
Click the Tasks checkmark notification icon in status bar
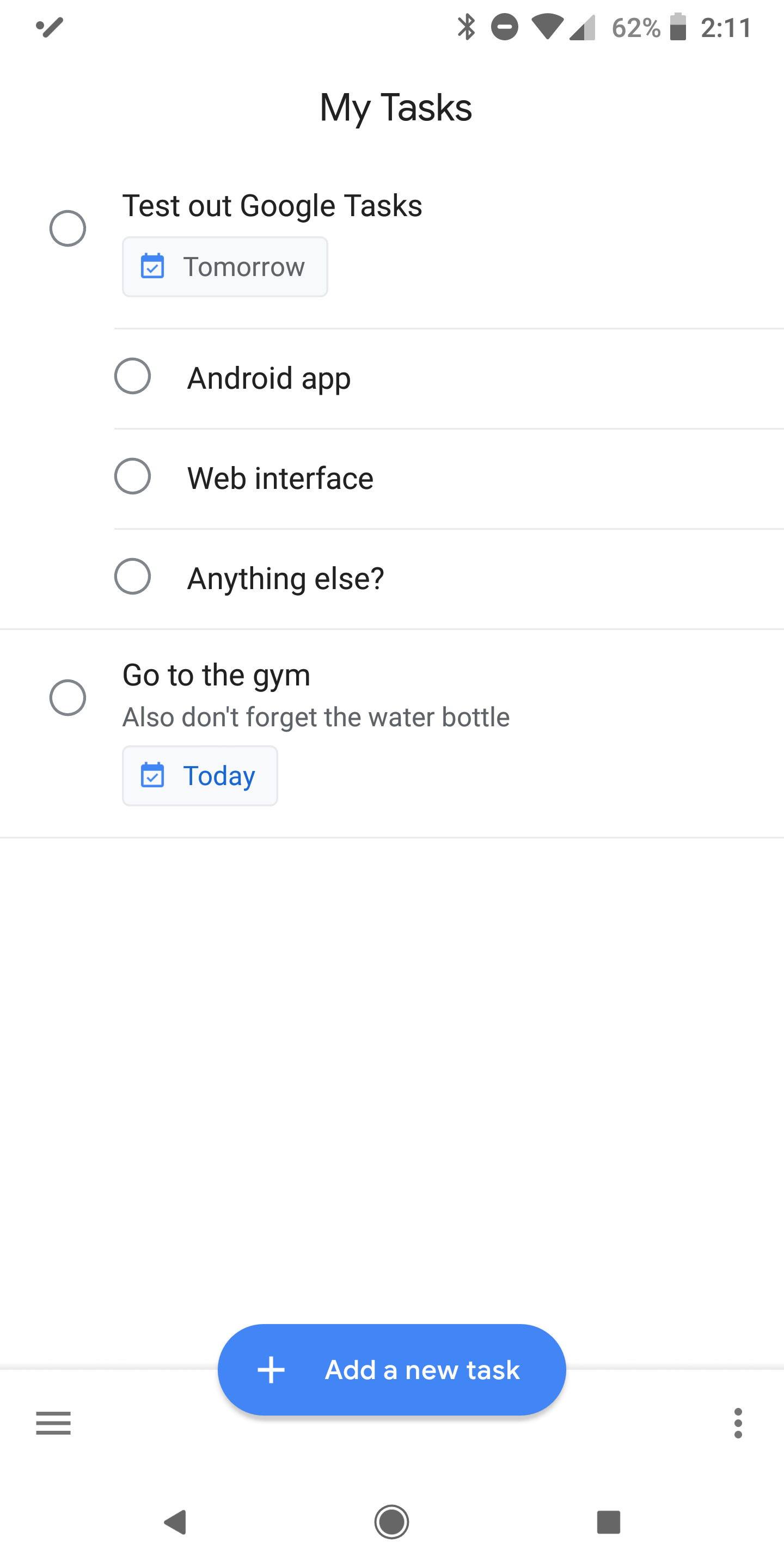click(50, 27)
